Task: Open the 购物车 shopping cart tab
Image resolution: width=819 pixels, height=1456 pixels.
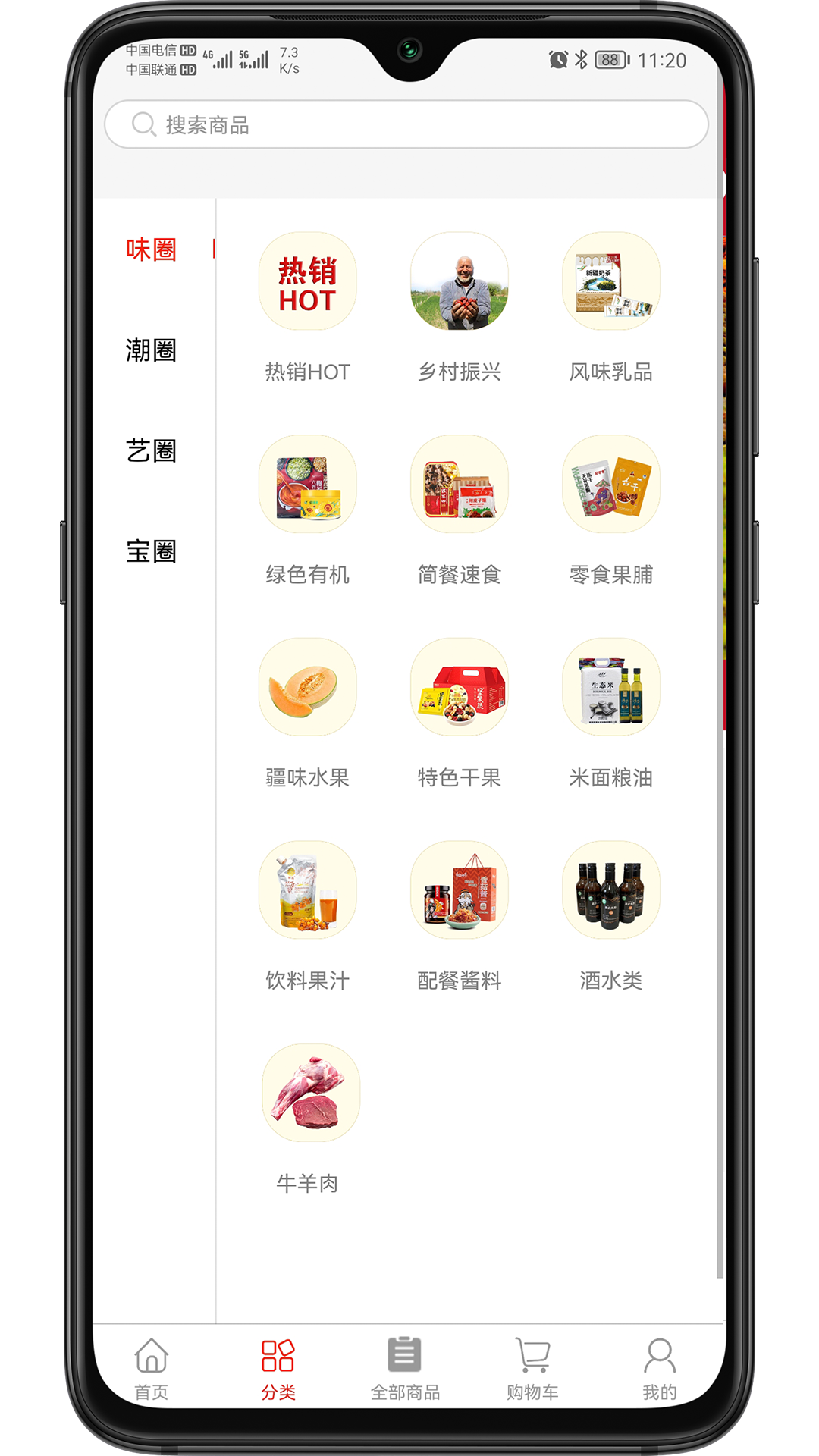Action: pos(532,1368)
